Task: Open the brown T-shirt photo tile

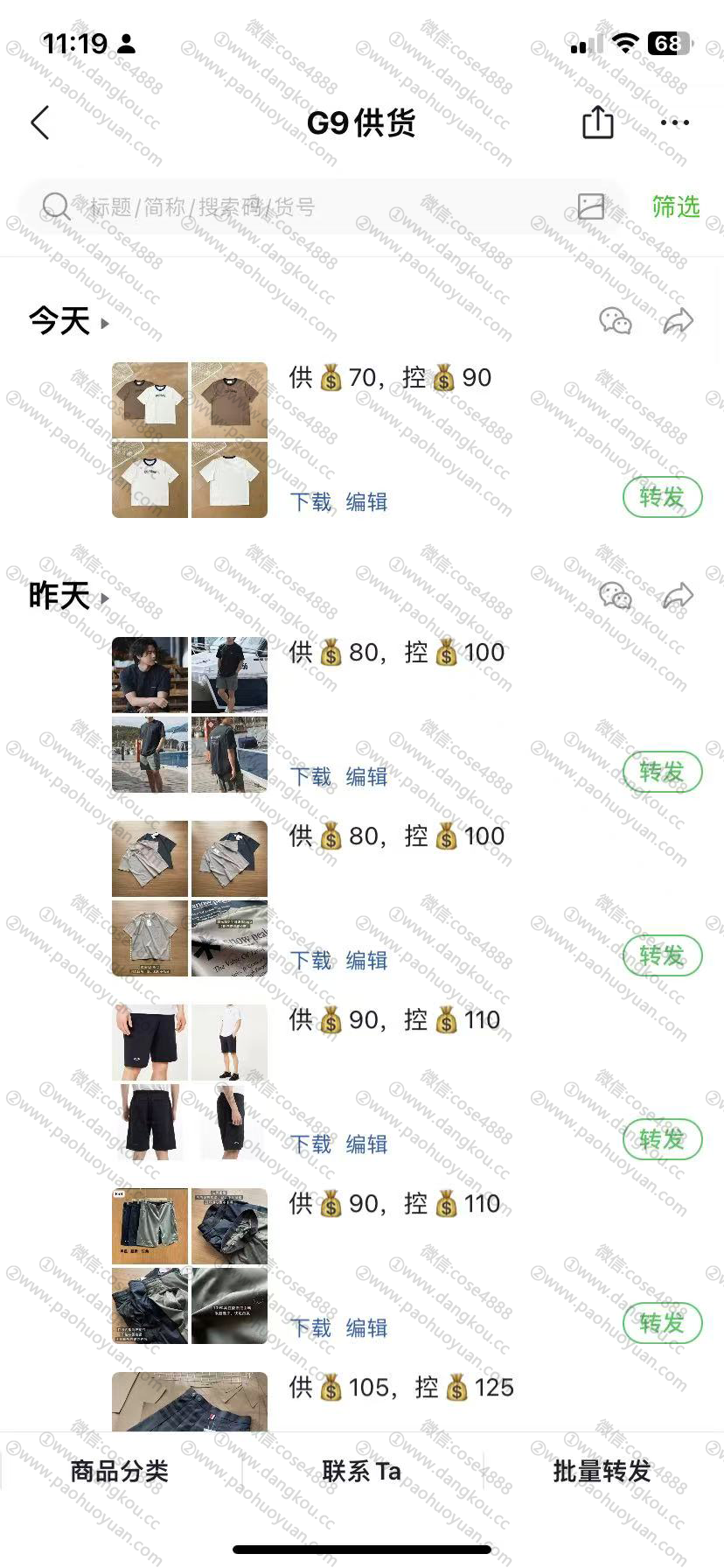Action: pyautogui.click(x=229, y=400)
